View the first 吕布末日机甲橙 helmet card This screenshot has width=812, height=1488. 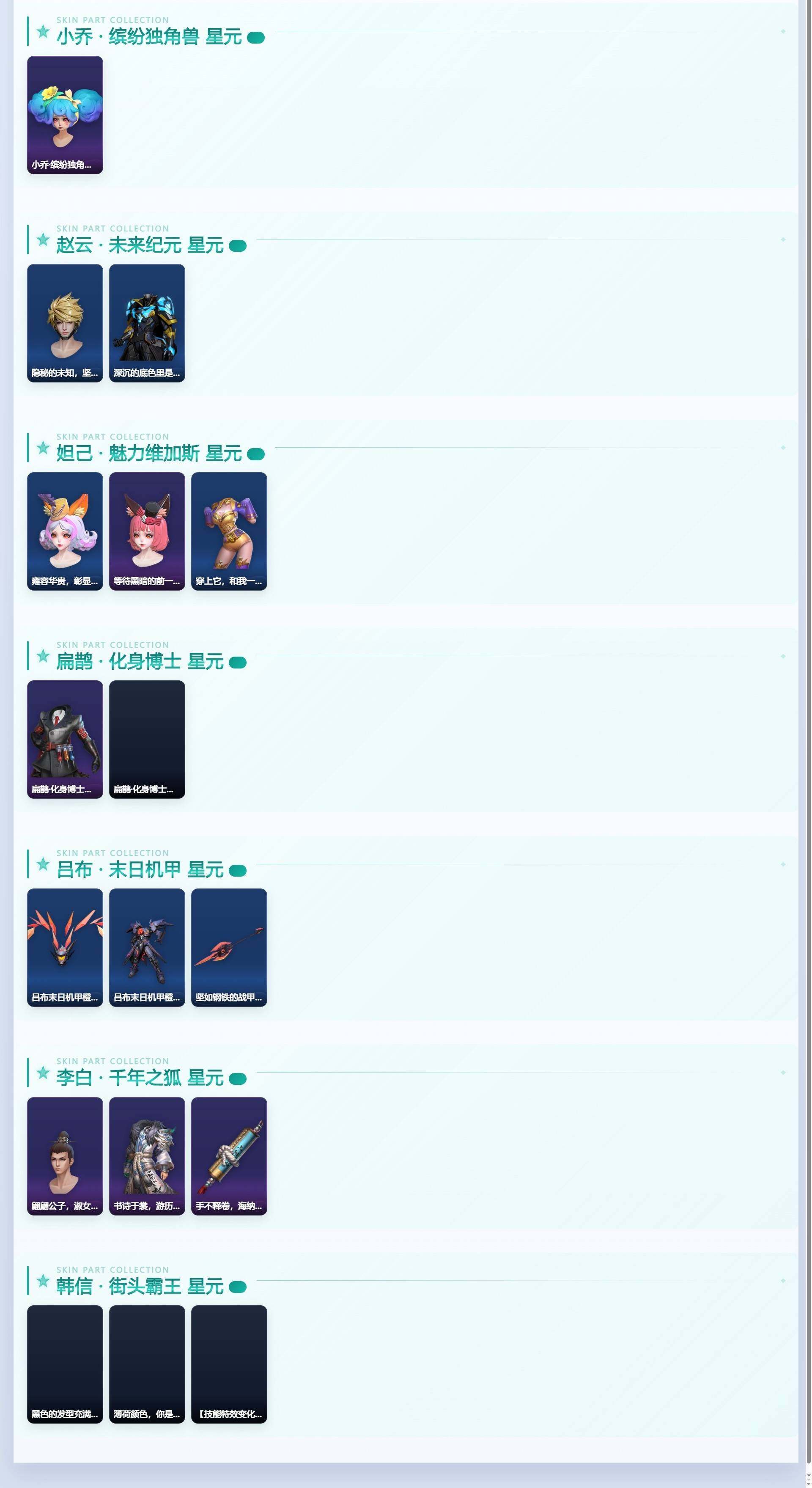(x=65, y=948)
